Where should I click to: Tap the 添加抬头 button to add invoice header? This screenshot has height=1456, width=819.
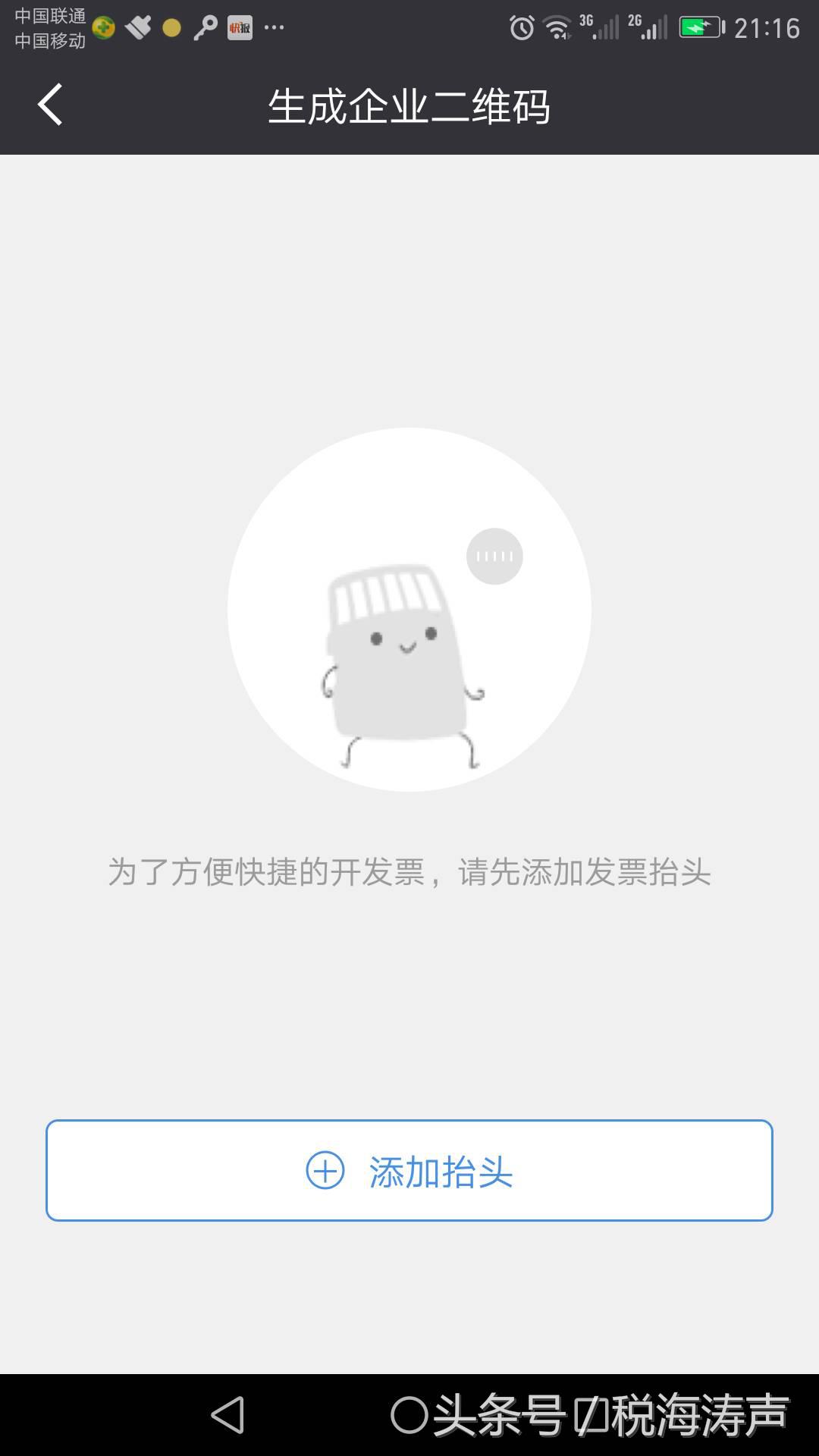click(409, 1172)
